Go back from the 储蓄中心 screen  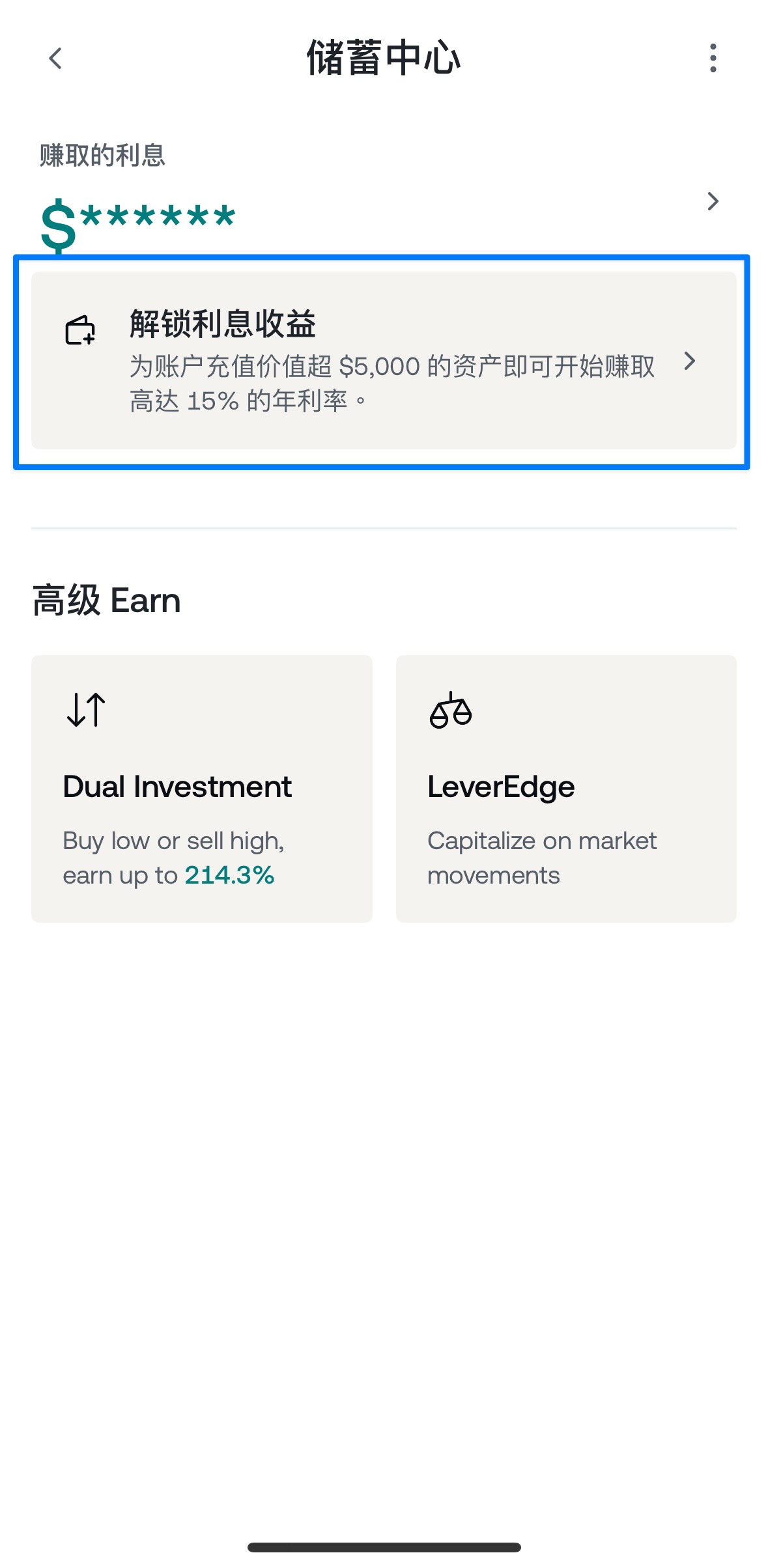(56, 59)
